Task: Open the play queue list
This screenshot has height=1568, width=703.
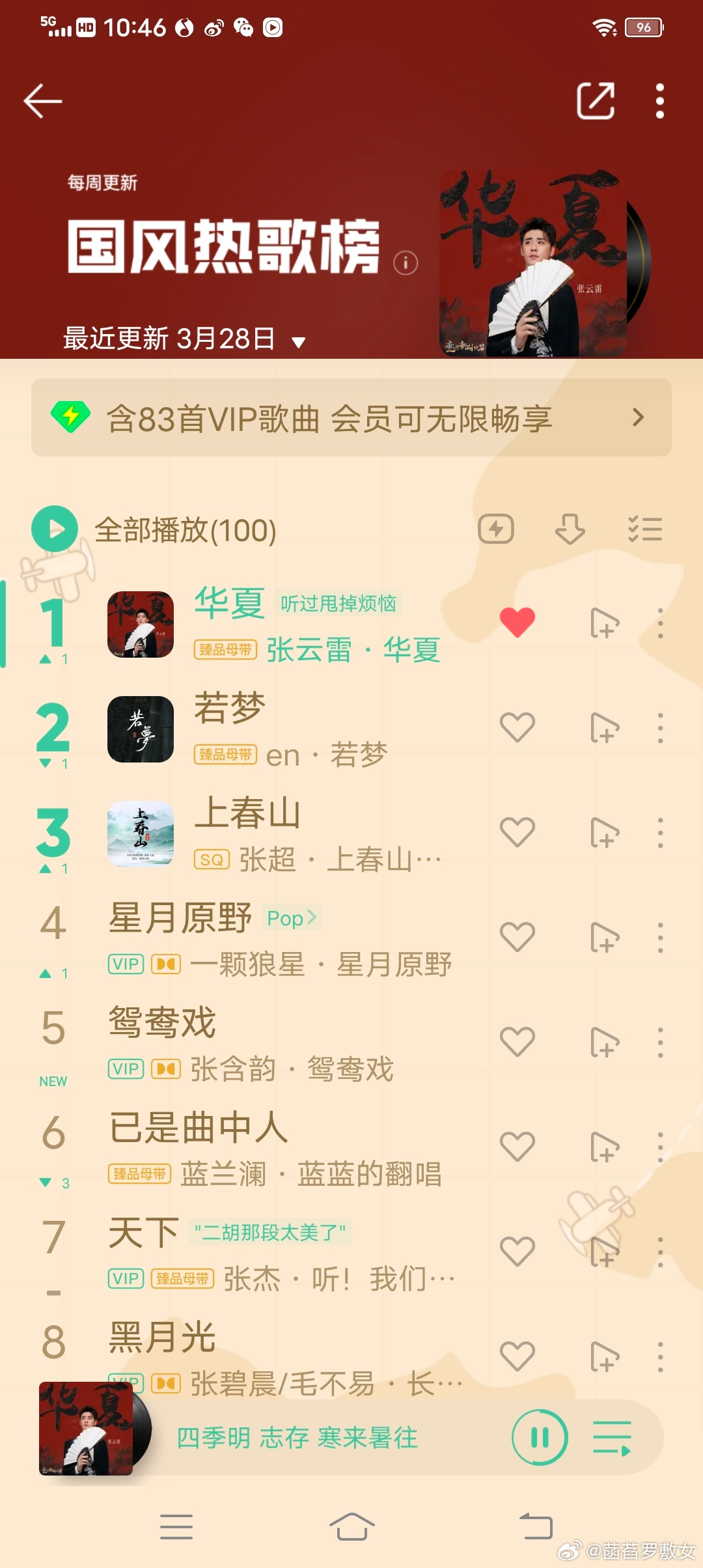Action: click(612, 1438)
